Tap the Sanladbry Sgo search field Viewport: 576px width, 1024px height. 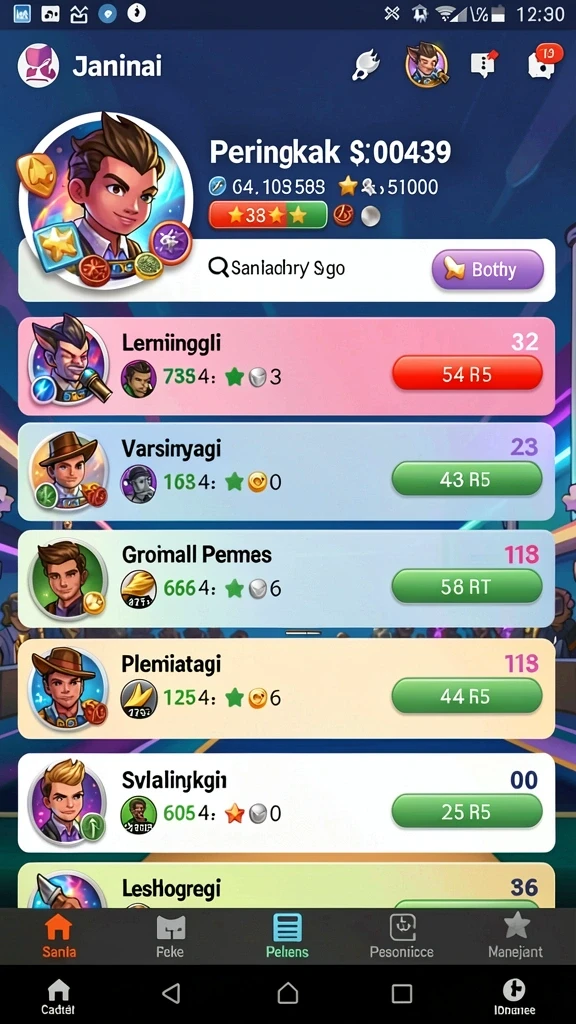[313, 268]
